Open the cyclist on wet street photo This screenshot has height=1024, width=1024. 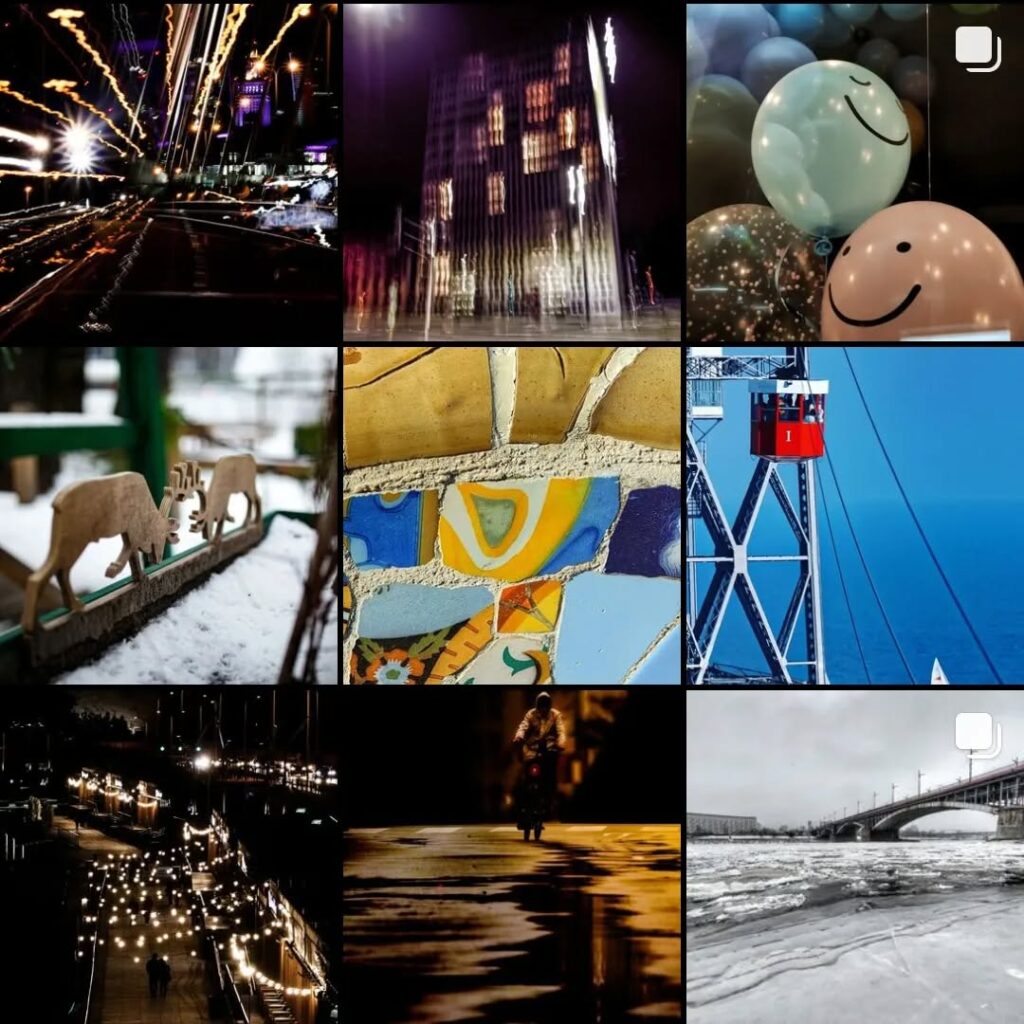tap(512, 857)
